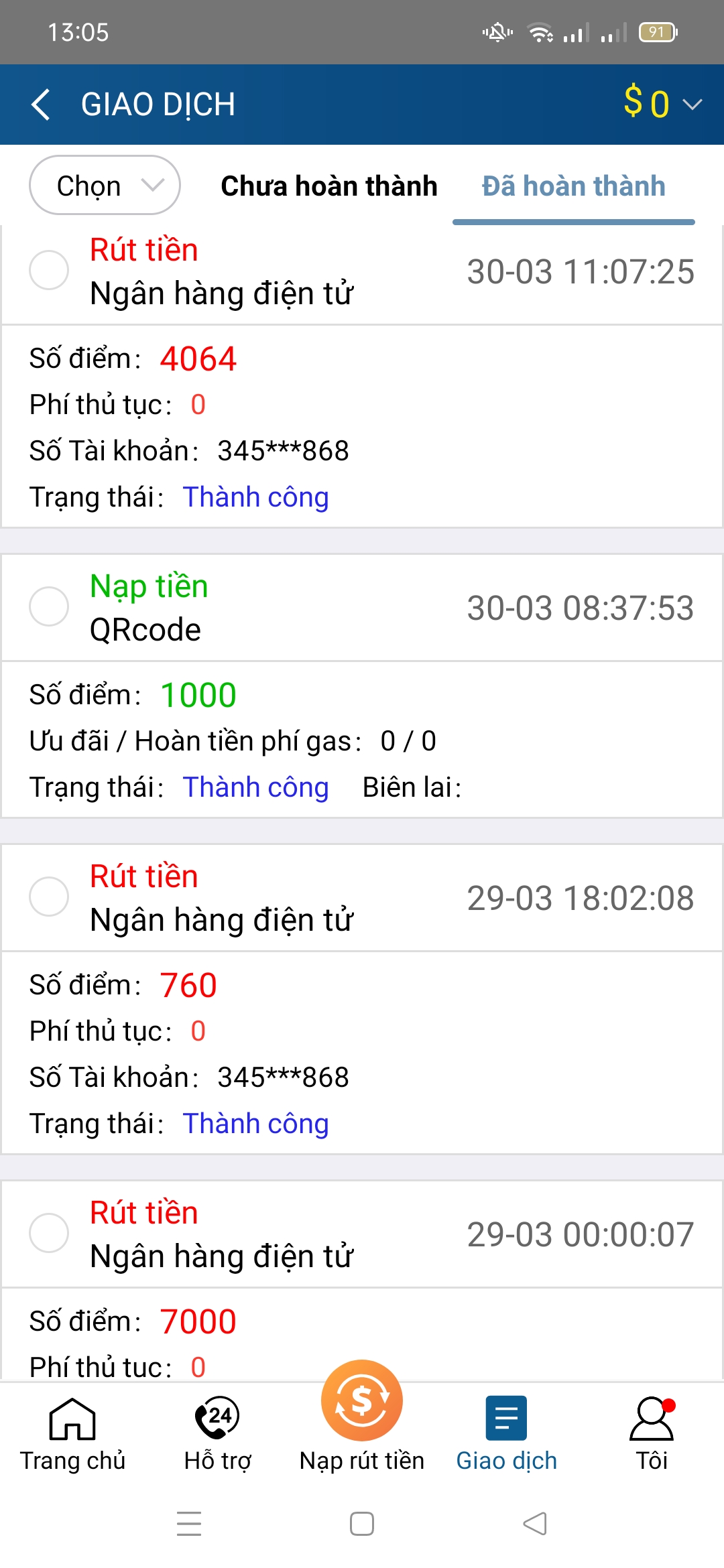This screenshot has height=1568, width=724.
Task: Select the 30-03 11:07:25 Rút tiền transaction
Action: coord(49,270)
